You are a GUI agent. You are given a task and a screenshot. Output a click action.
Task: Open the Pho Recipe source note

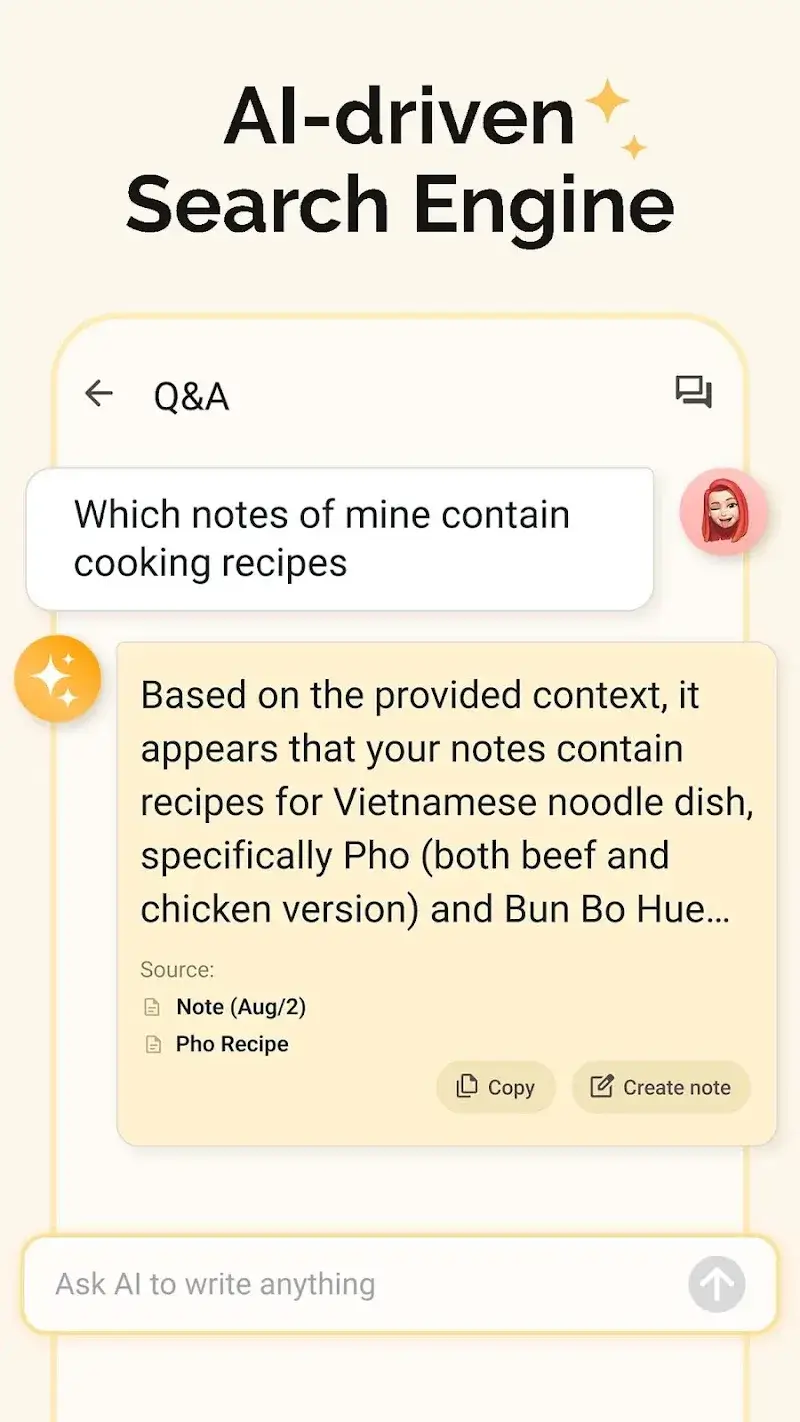[x=231, y=1044]
